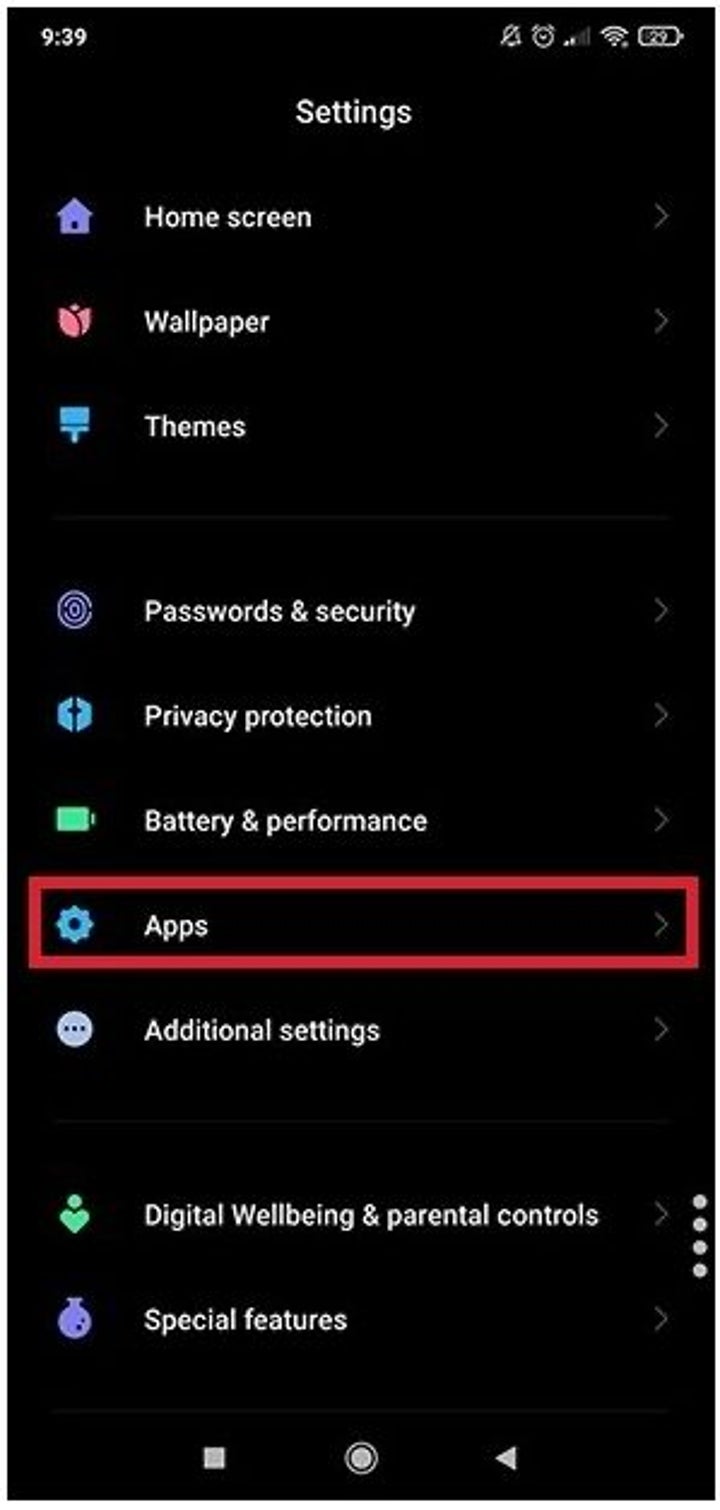This screenshot has height=1510, width=720.
Task: Go to the home screen
Action: 360,1458
